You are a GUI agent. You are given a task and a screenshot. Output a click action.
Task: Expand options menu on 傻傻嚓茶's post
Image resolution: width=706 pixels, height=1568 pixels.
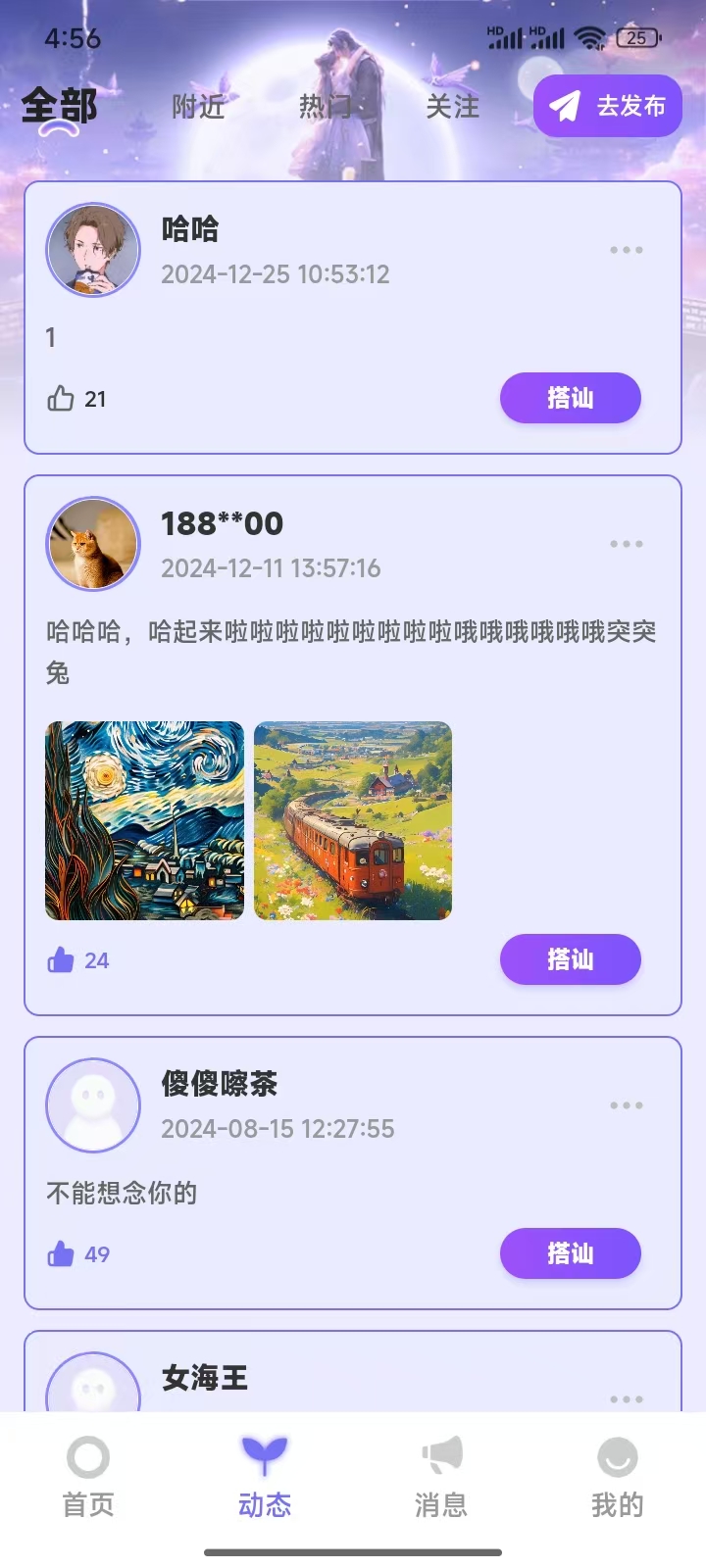click(626, 1104)
